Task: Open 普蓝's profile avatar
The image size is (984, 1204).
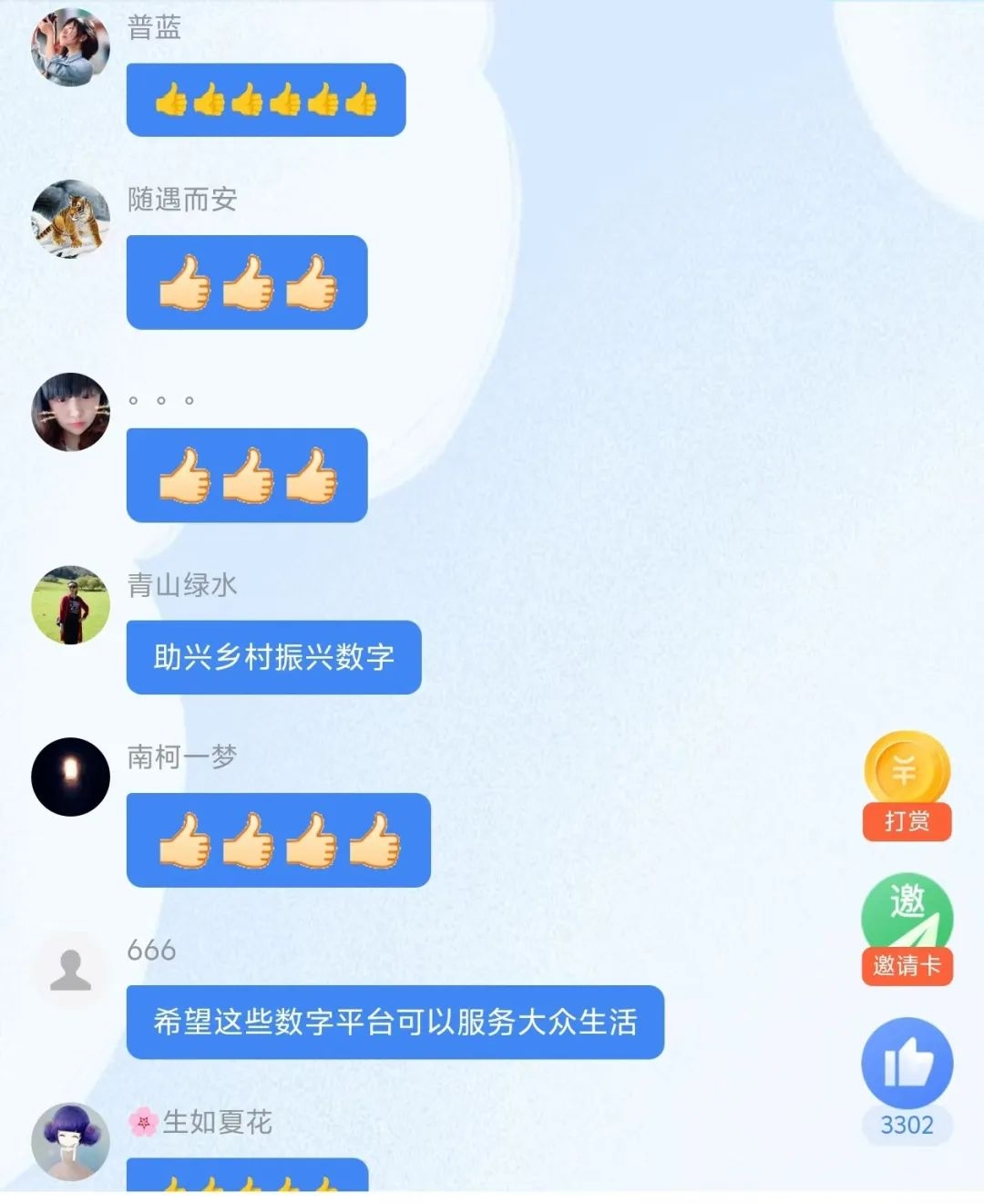Action: pos(70,47)
